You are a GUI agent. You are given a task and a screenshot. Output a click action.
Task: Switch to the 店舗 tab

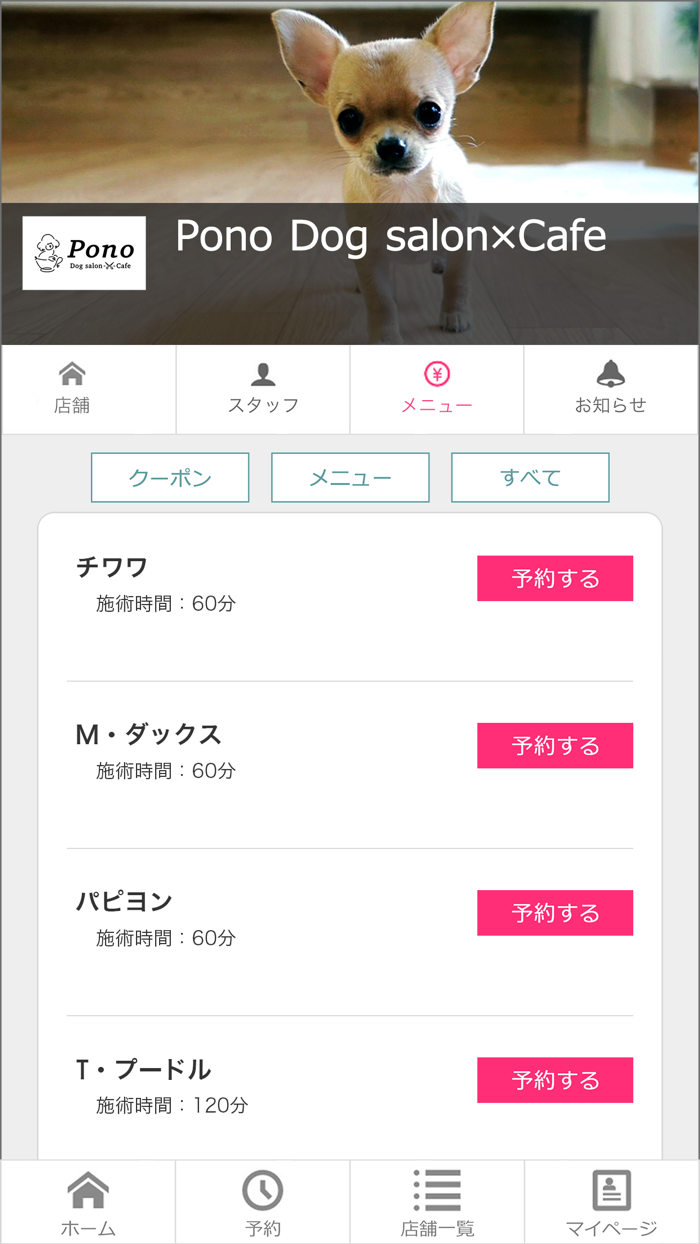[72, 389]
